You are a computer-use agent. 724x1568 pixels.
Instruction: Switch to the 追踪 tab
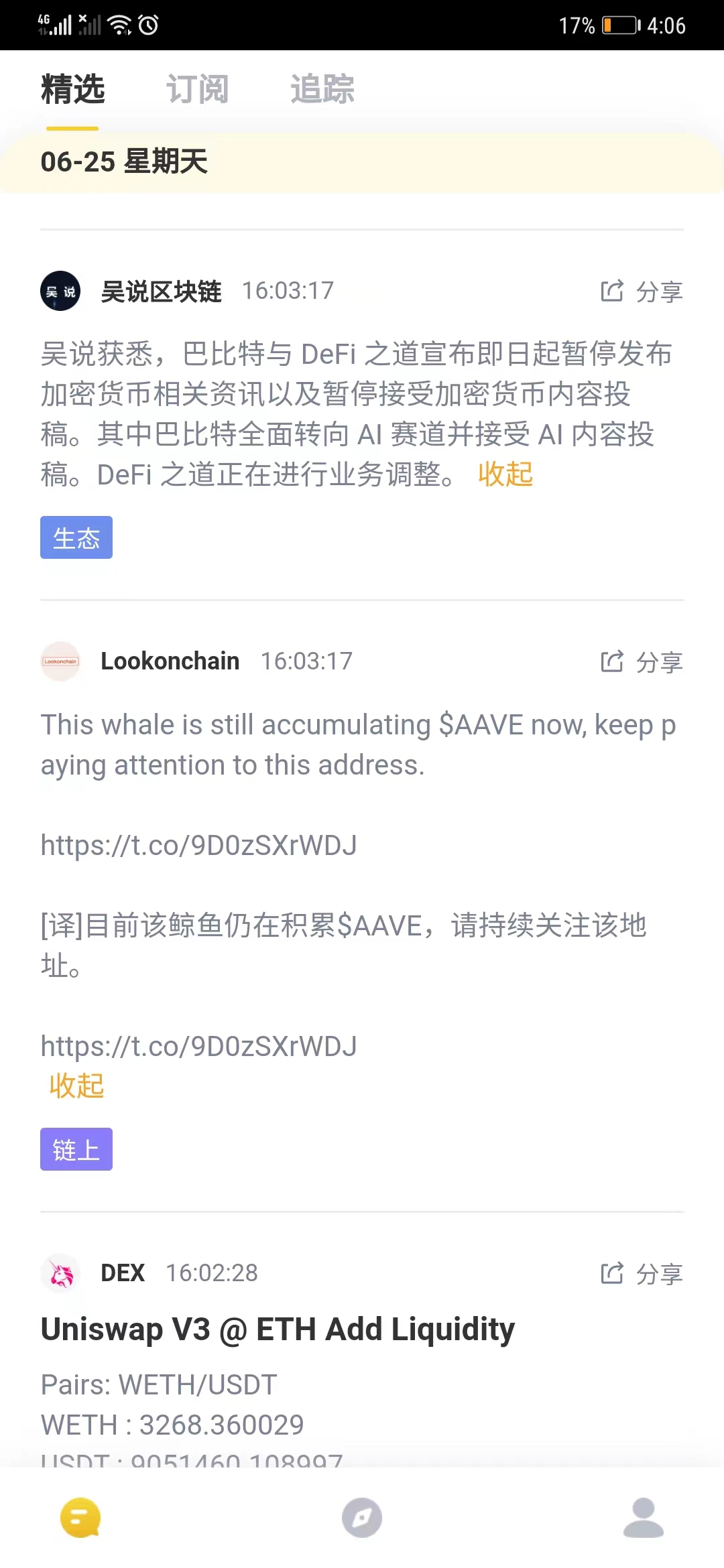click(x=322, y=89)
